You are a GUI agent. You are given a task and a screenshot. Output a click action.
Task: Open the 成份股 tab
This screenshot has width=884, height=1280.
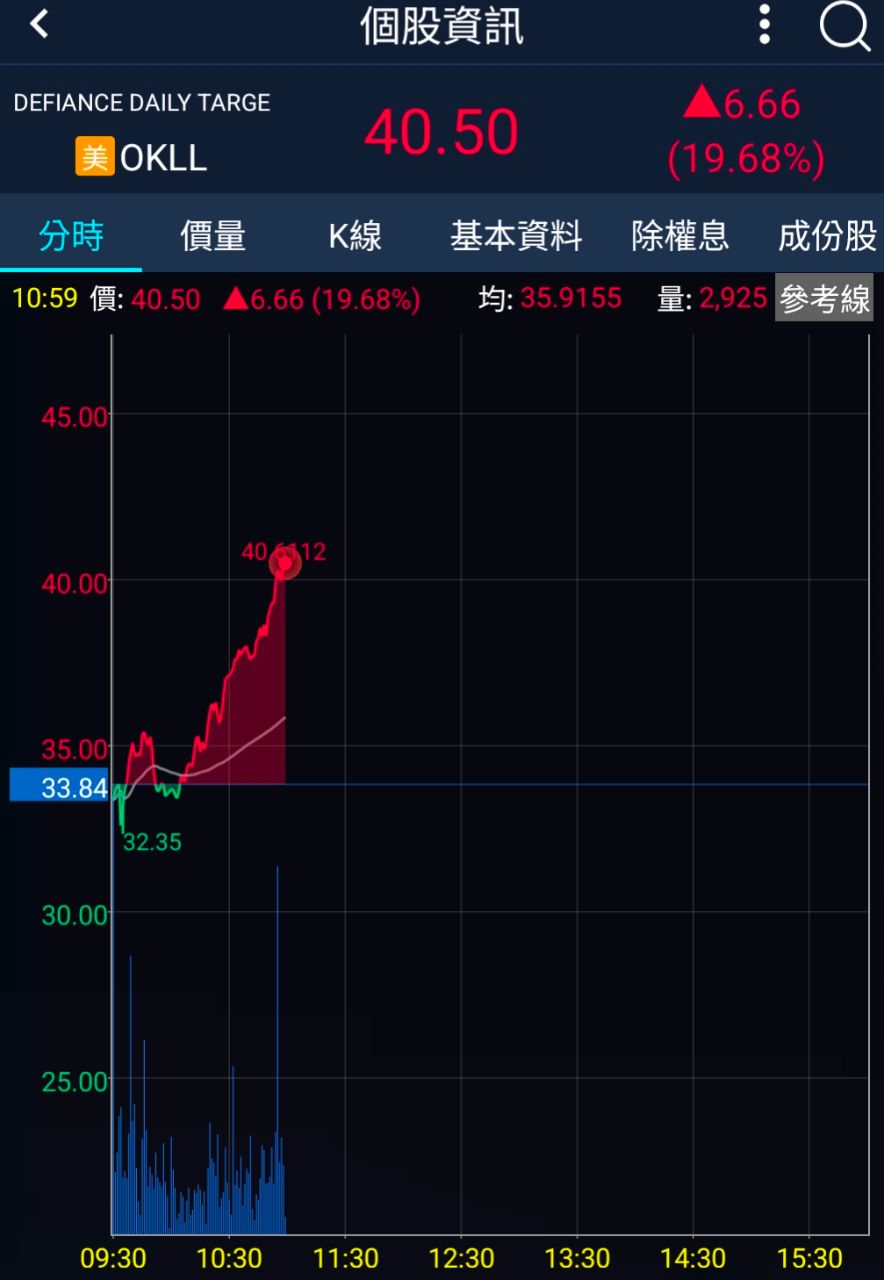click(827, 237)
